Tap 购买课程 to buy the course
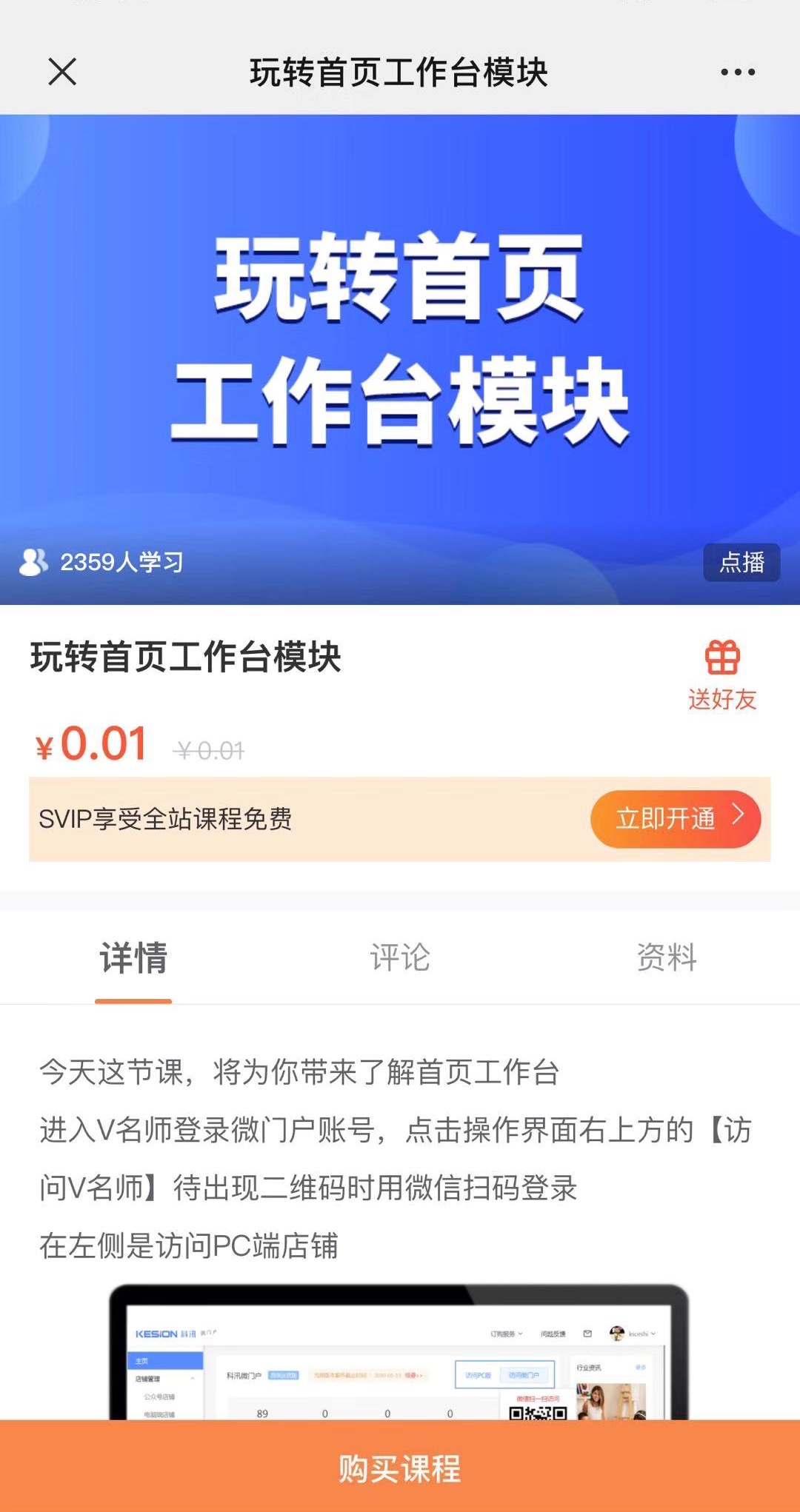 click(x=400, y=1466)
